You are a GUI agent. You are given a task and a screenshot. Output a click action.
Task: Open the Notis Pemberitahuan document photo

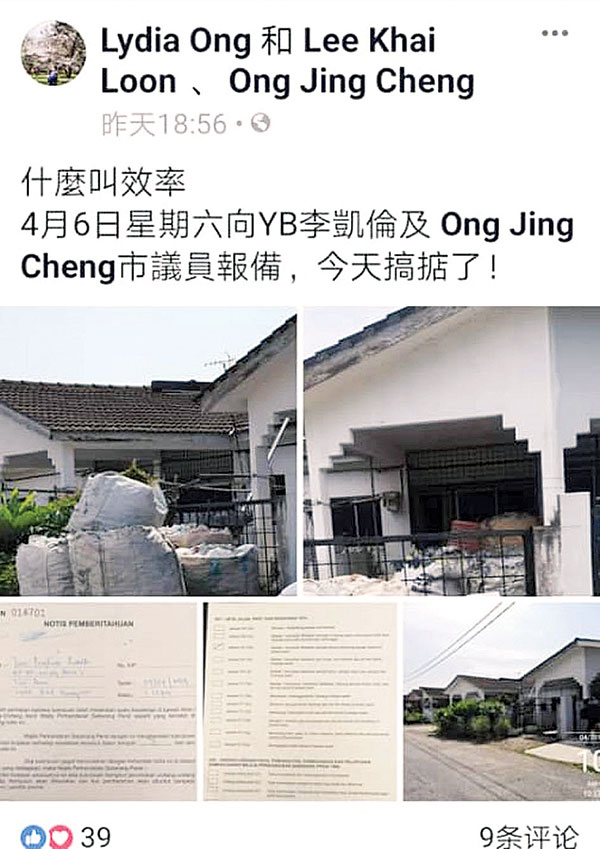tap(98, 701)
